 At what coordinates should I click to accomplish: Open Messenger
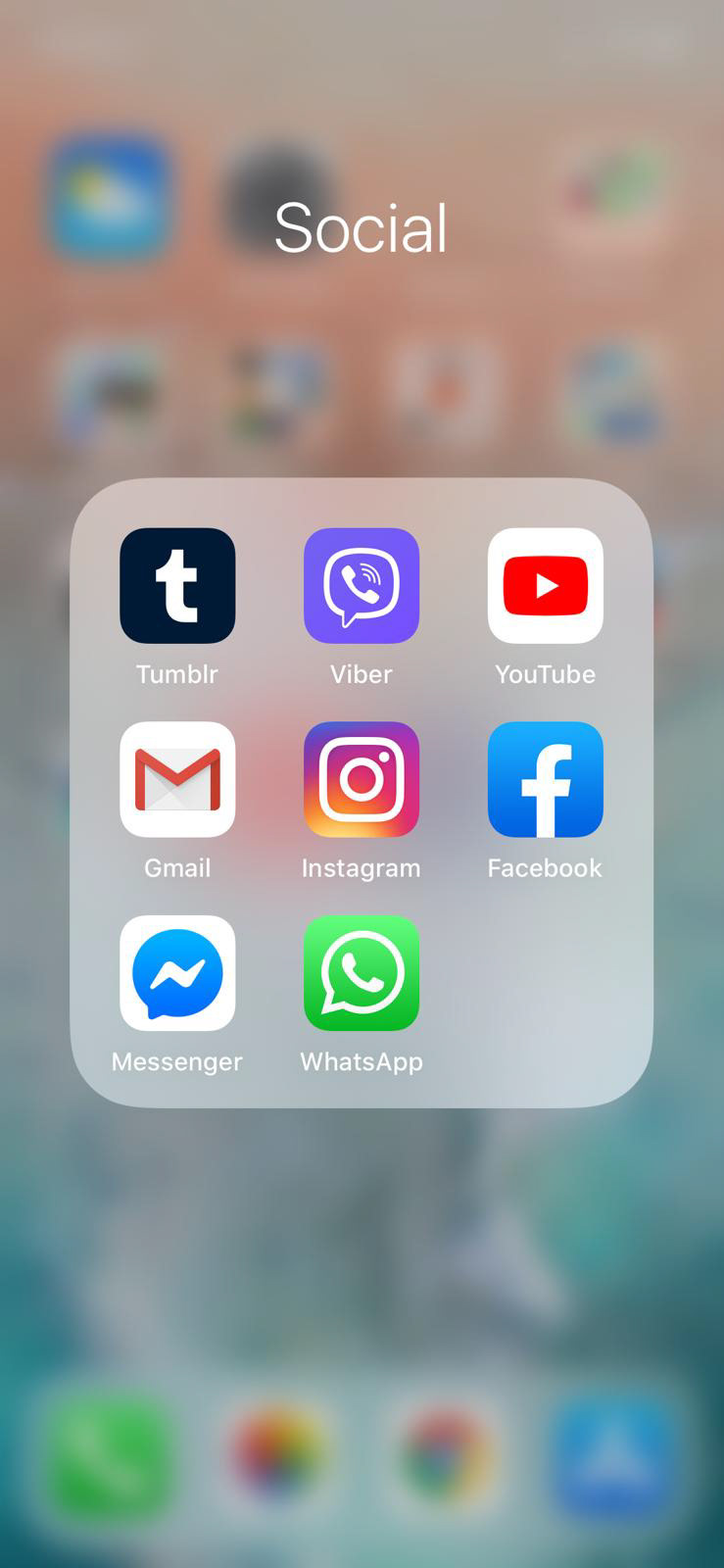coord(177,973)
